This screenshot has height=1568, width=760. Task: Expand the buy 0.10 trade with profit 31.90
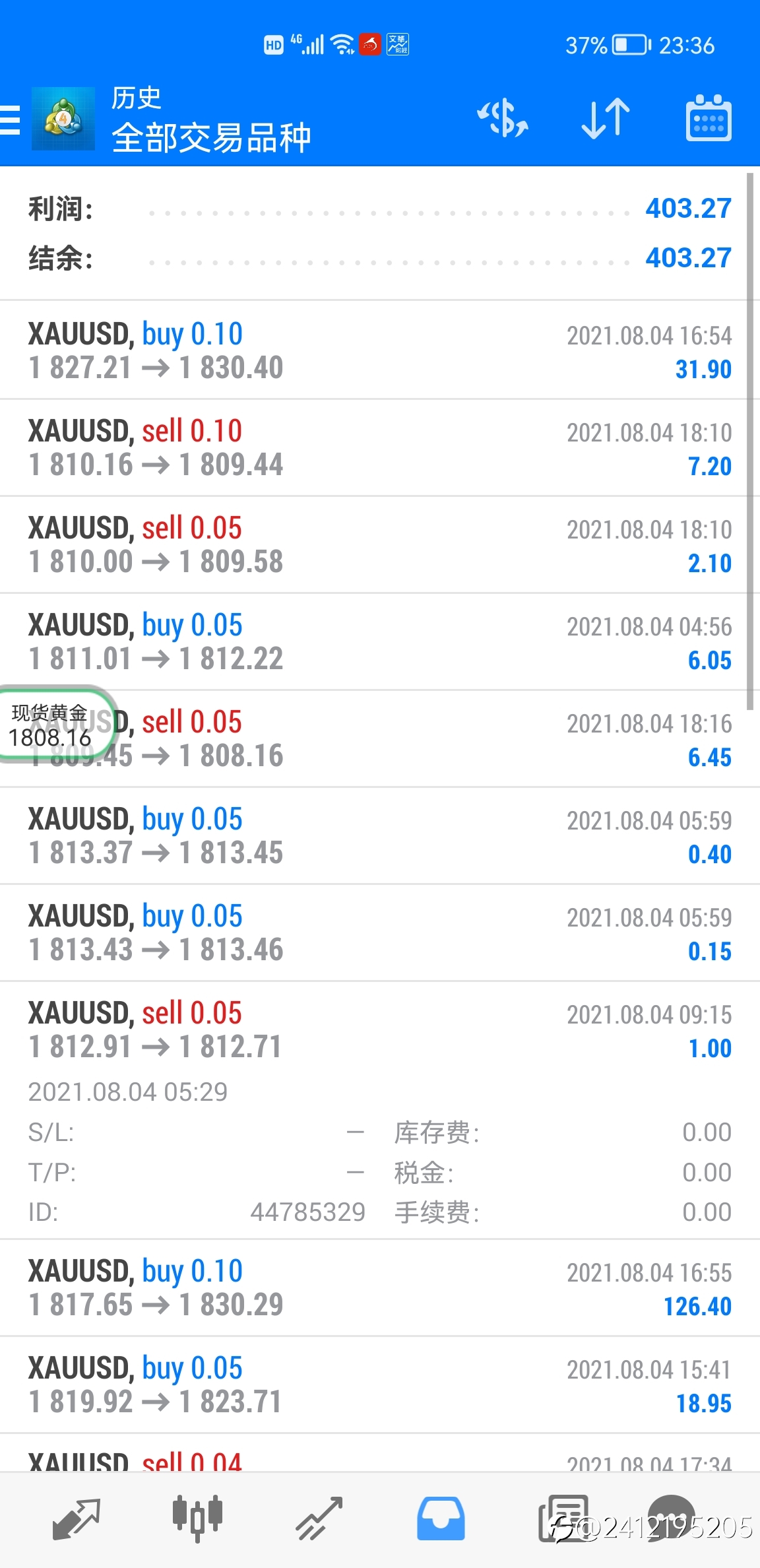pyautogui.click(x=380, y=350)
